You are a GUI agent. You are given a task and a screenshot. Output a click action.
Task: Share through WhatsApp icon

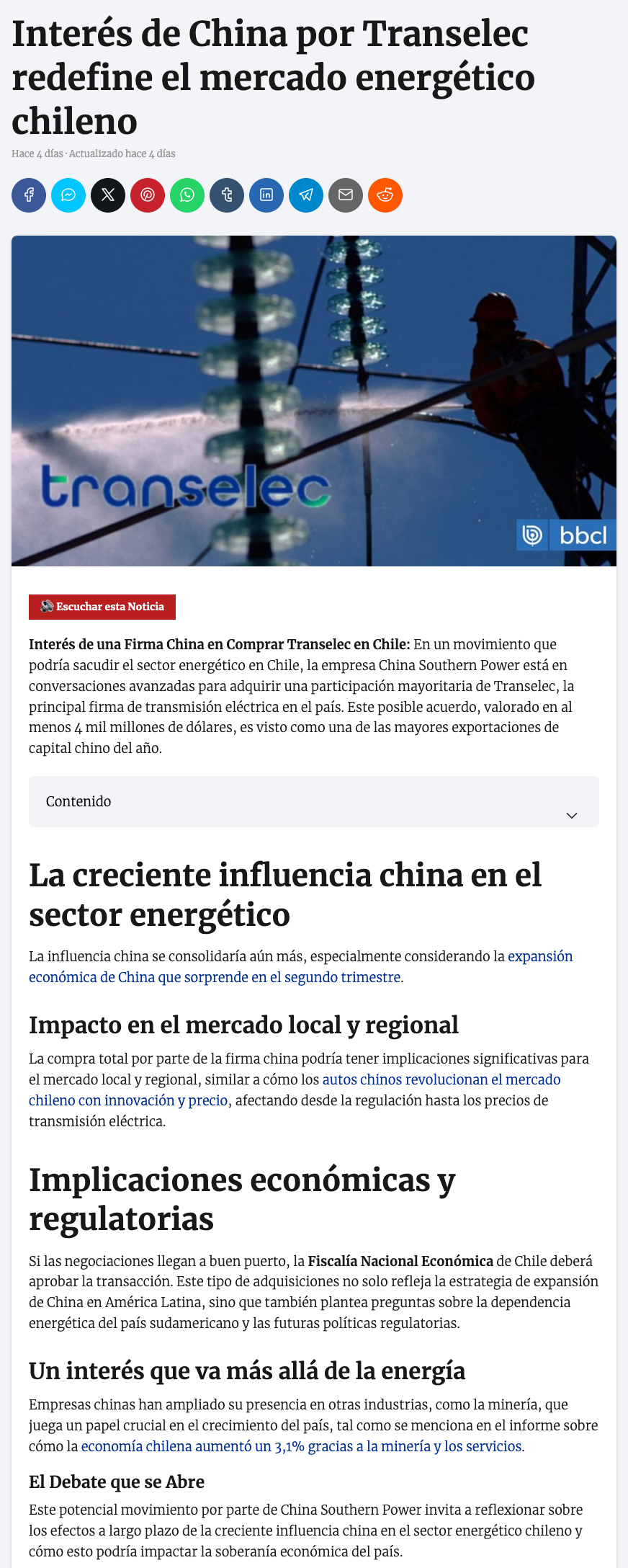point(187,195)
